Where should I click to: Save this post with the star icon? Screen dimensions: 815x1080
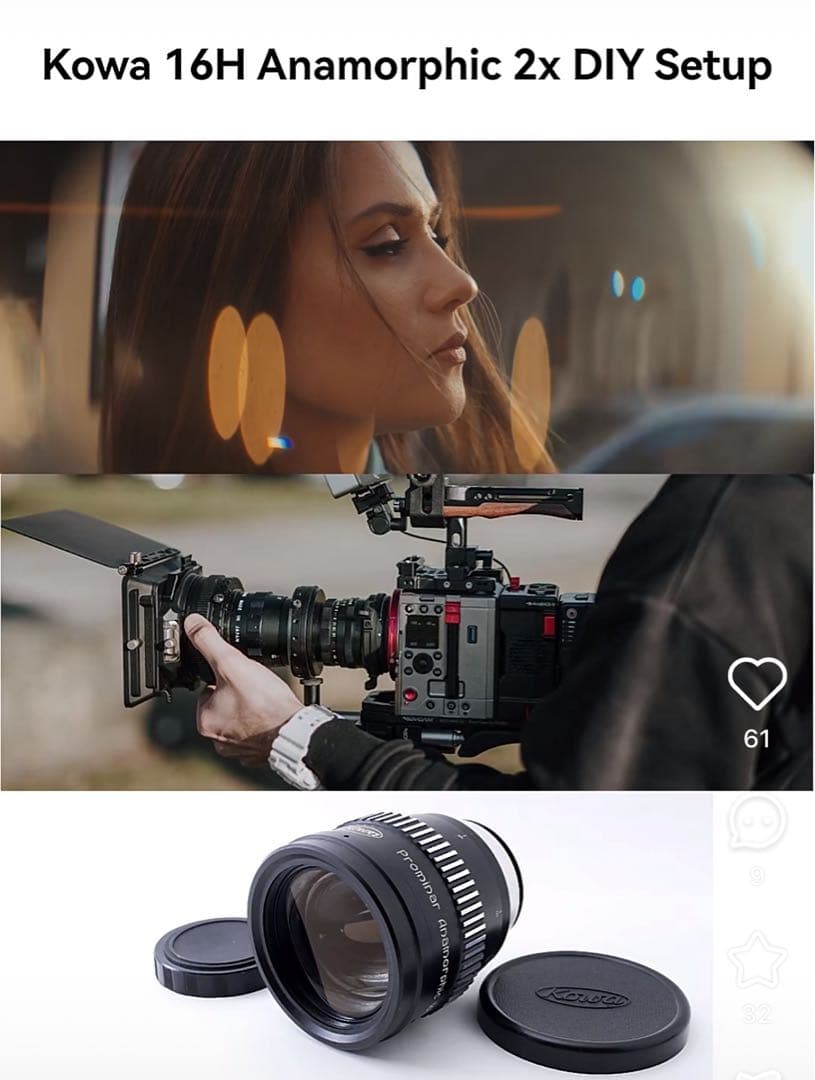coord(757,960)
